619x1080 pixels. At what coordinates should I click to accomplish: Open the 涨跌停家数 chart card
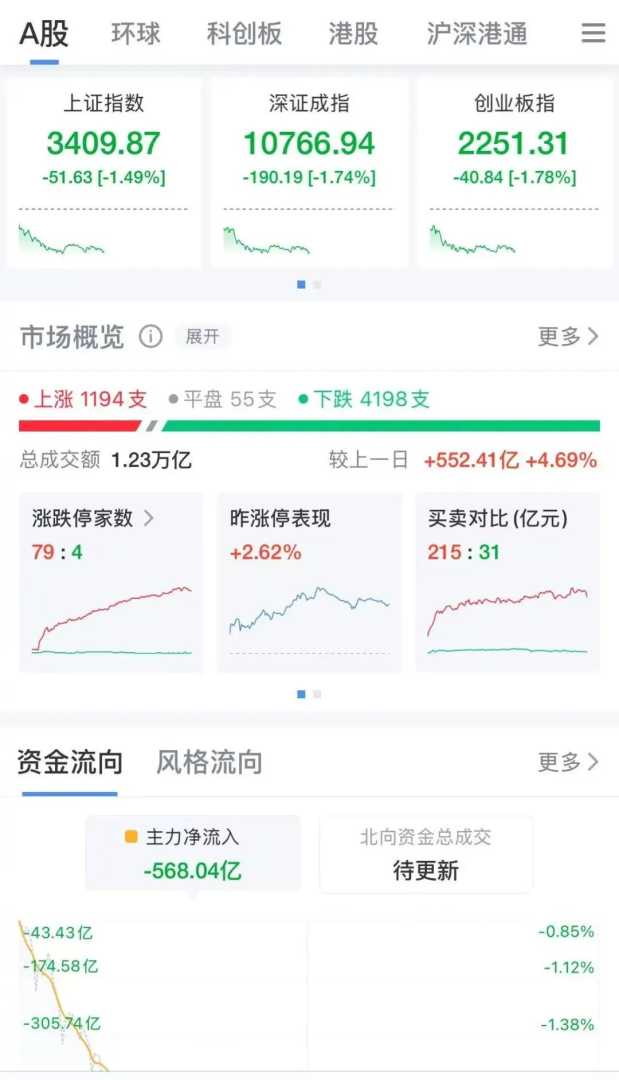click(111, 581)
